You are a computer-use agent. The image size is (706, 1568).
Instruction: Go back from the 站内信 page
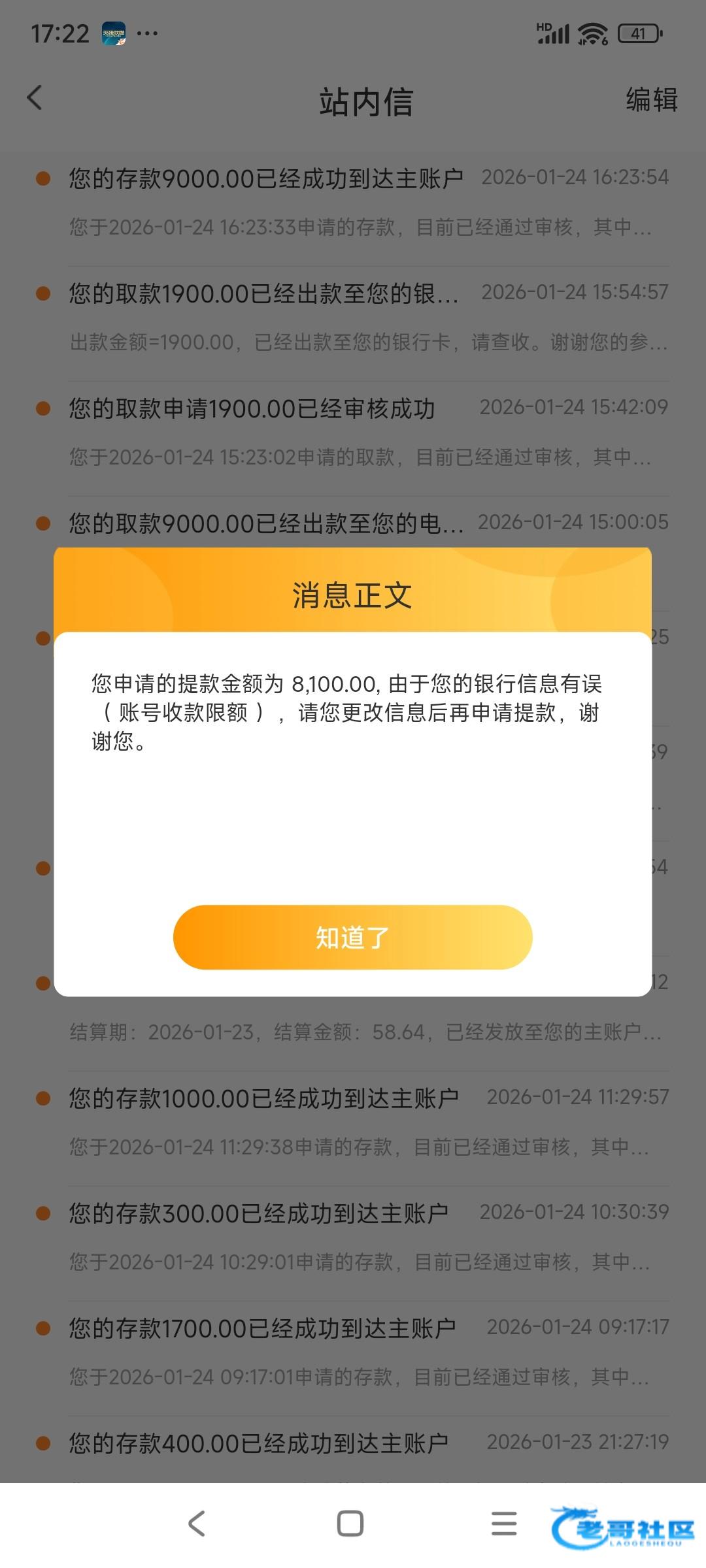[x=35, y=99]
